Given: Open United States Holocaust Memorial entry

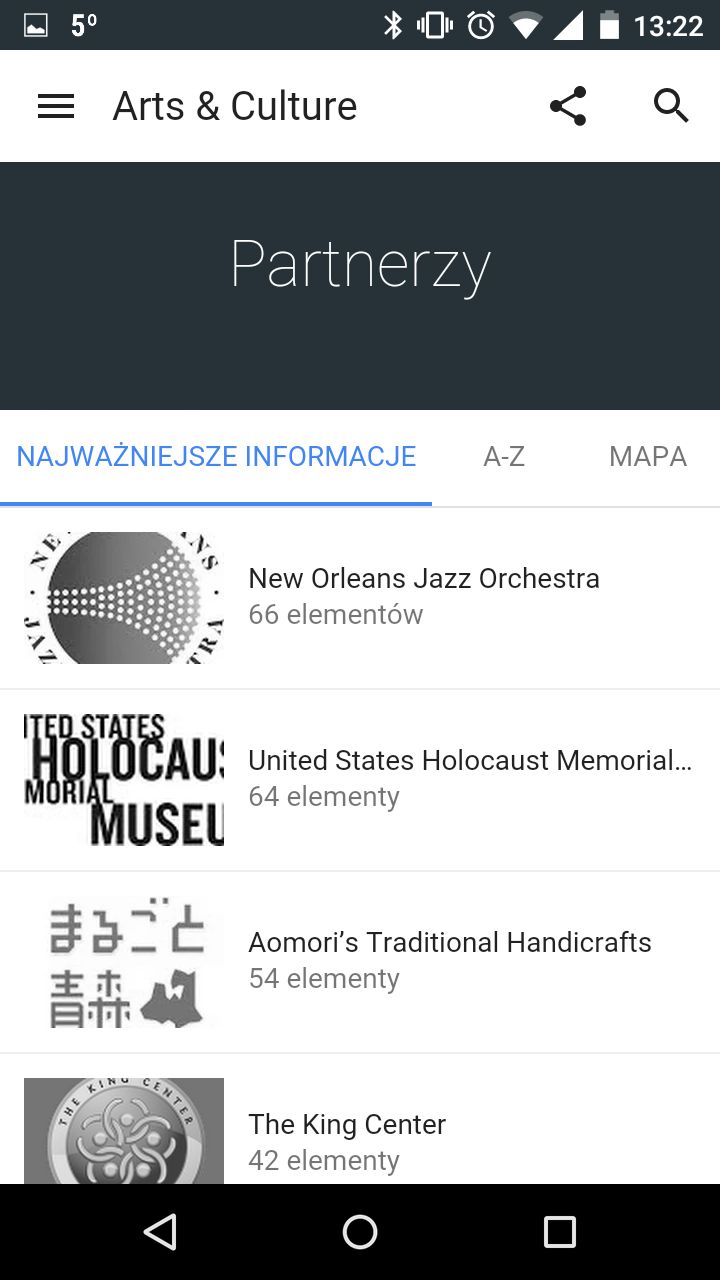Looking at the screenshot, I should (x=360, y=780).
